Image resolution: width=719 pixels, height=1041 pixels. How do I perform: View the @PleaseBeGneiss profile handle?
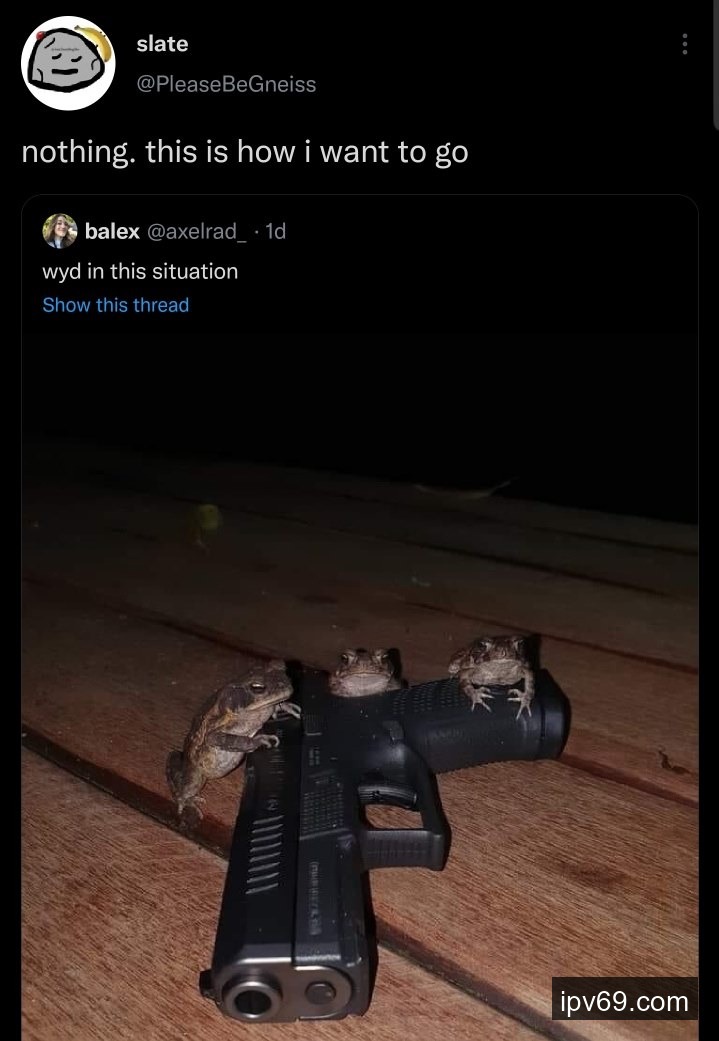[226, 85]
